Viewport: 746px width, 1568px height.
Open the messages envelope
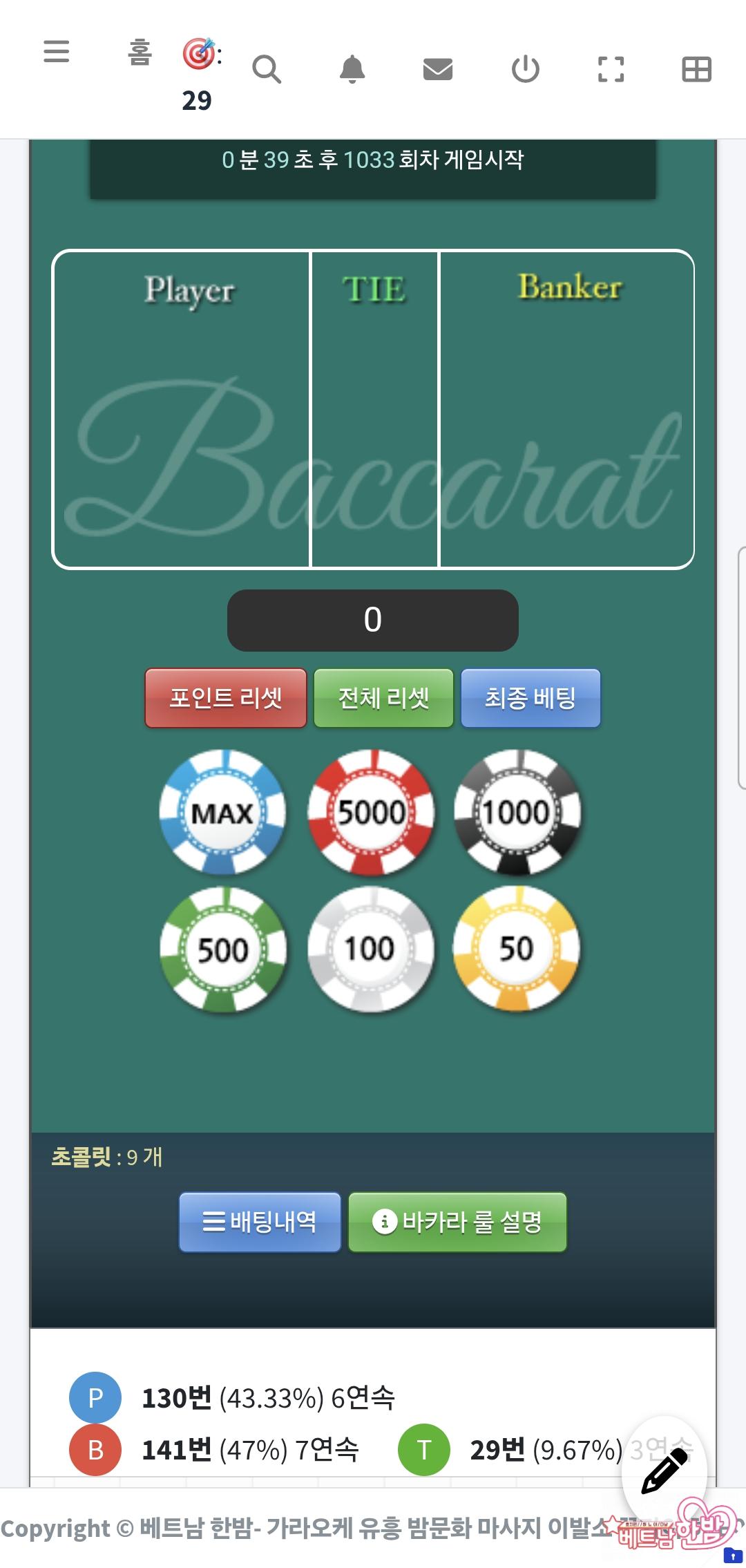(x=437, y=69)
